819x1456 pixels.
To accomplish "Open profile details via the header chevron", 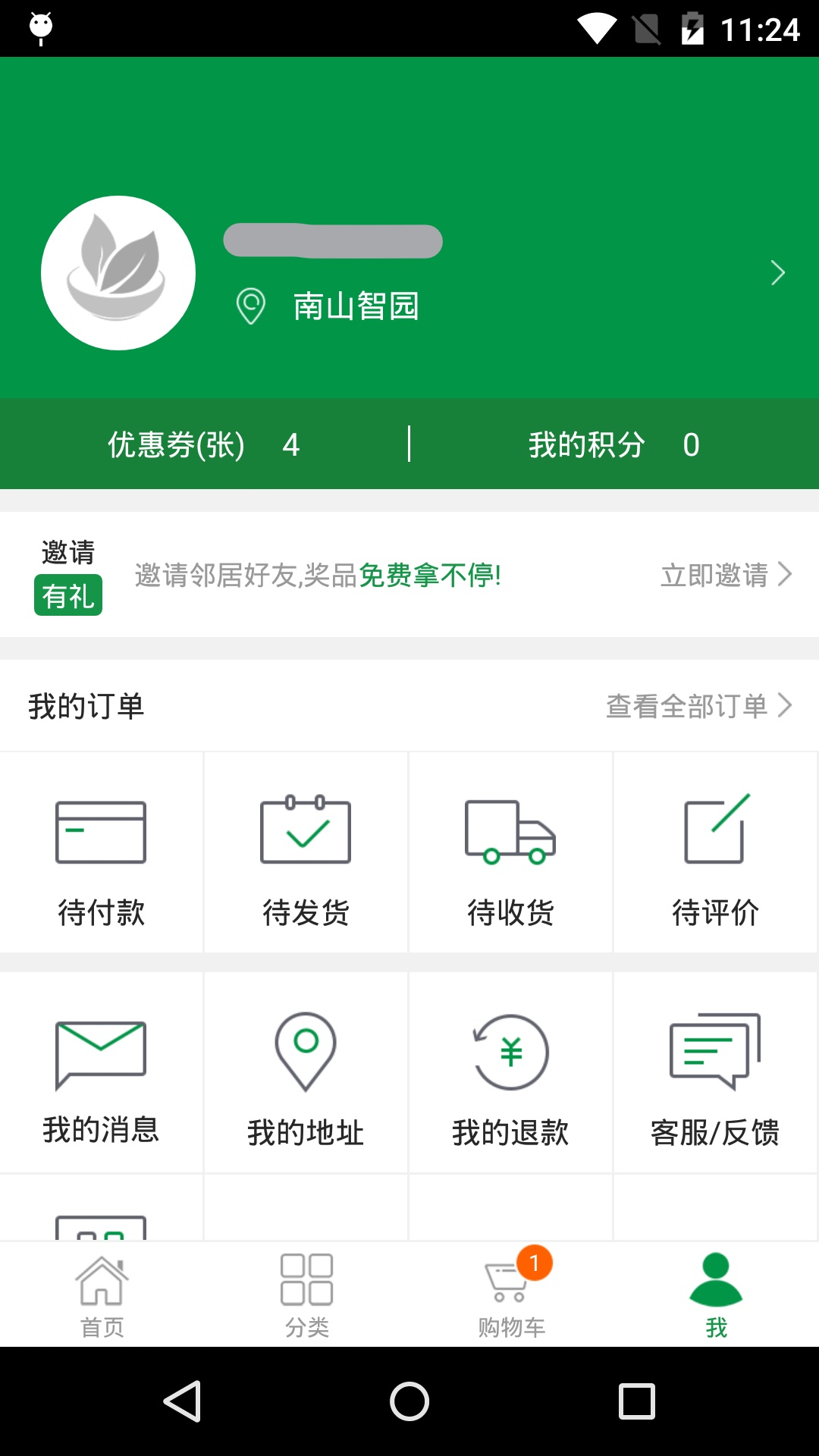I will coord(777,273).
